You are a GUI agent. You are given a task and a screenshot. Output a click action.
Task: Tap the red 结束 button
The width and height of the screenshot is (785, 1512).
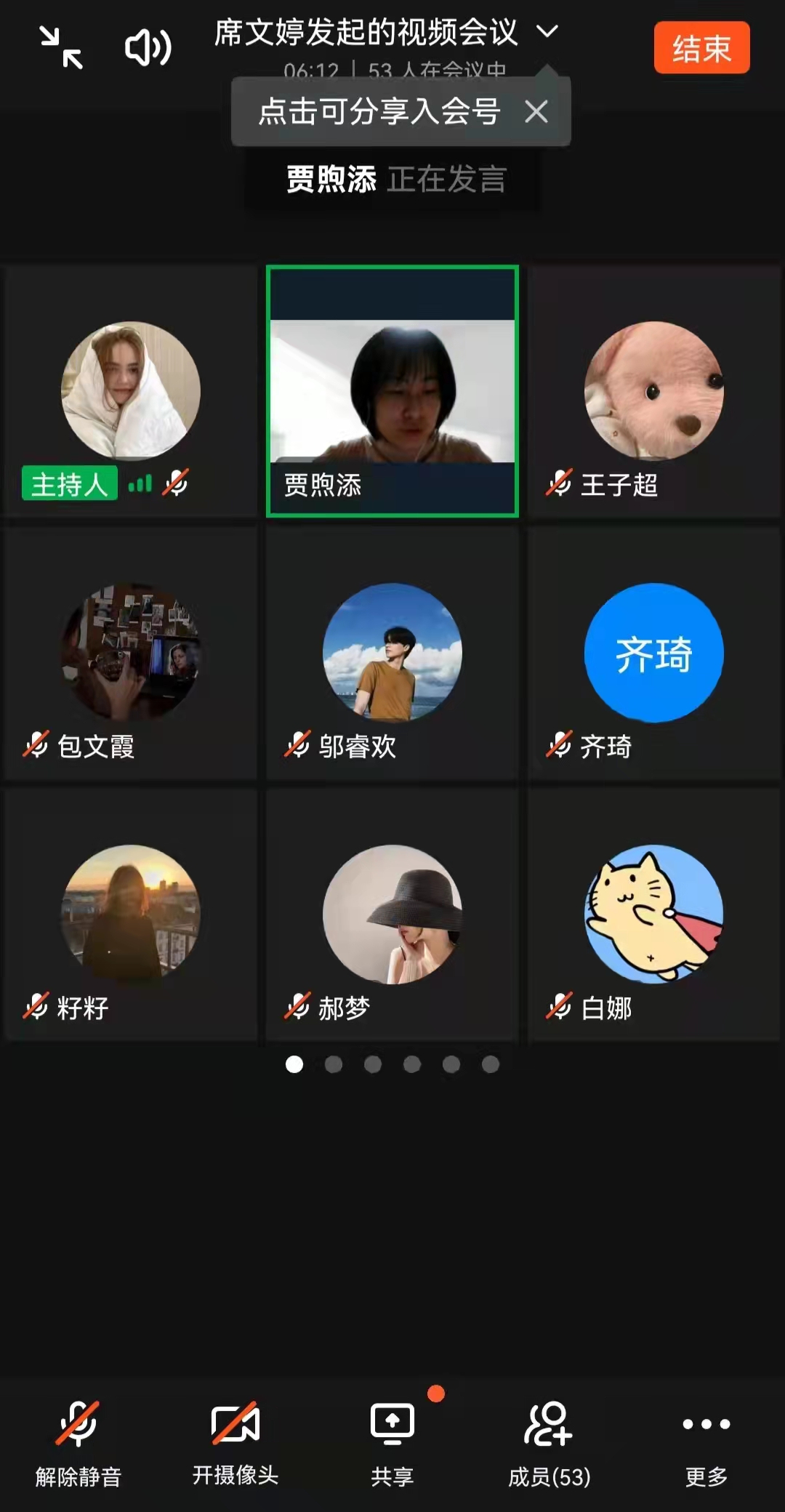pyautogui.click(x=701, y=48)
